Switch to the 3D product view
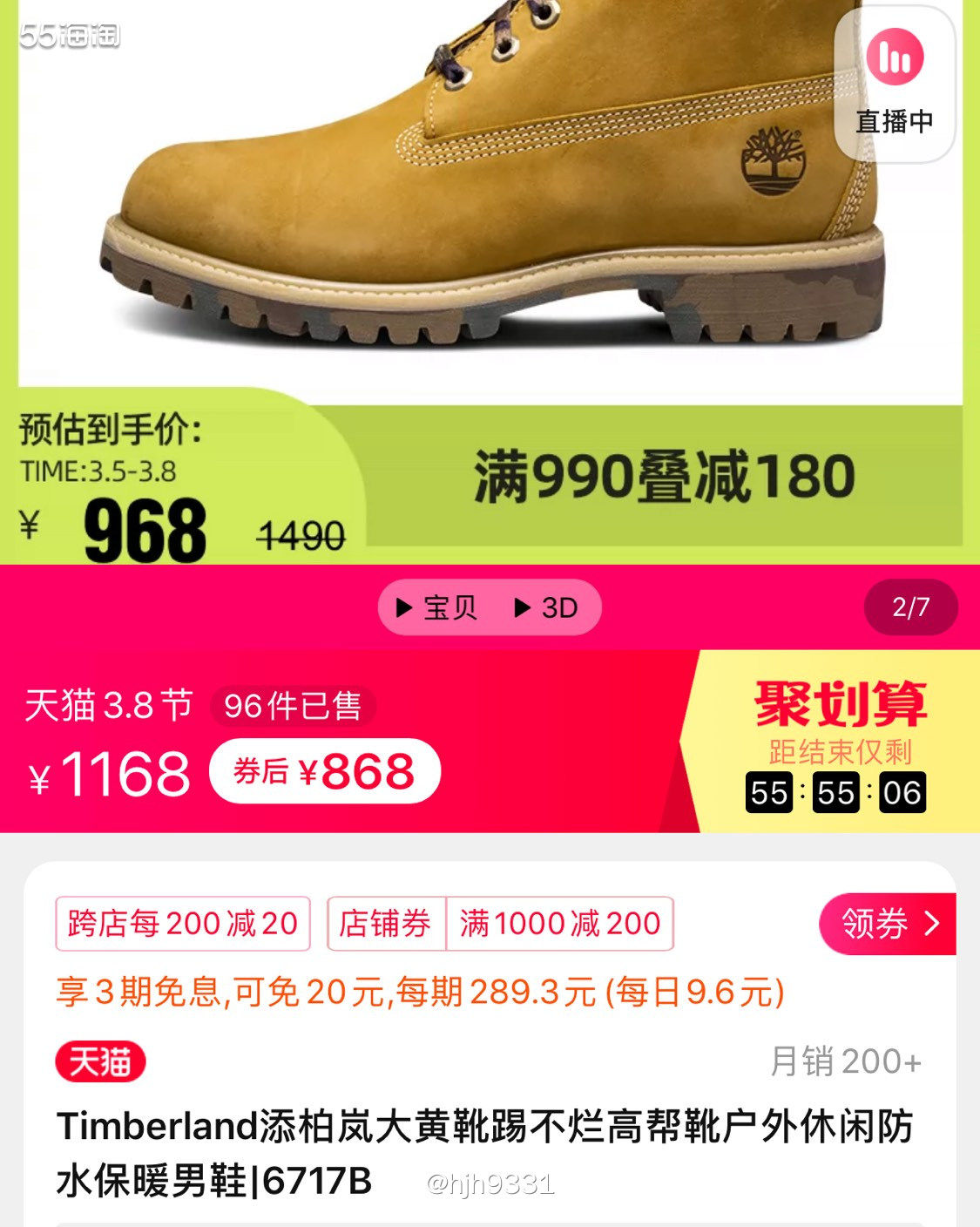 547,607
